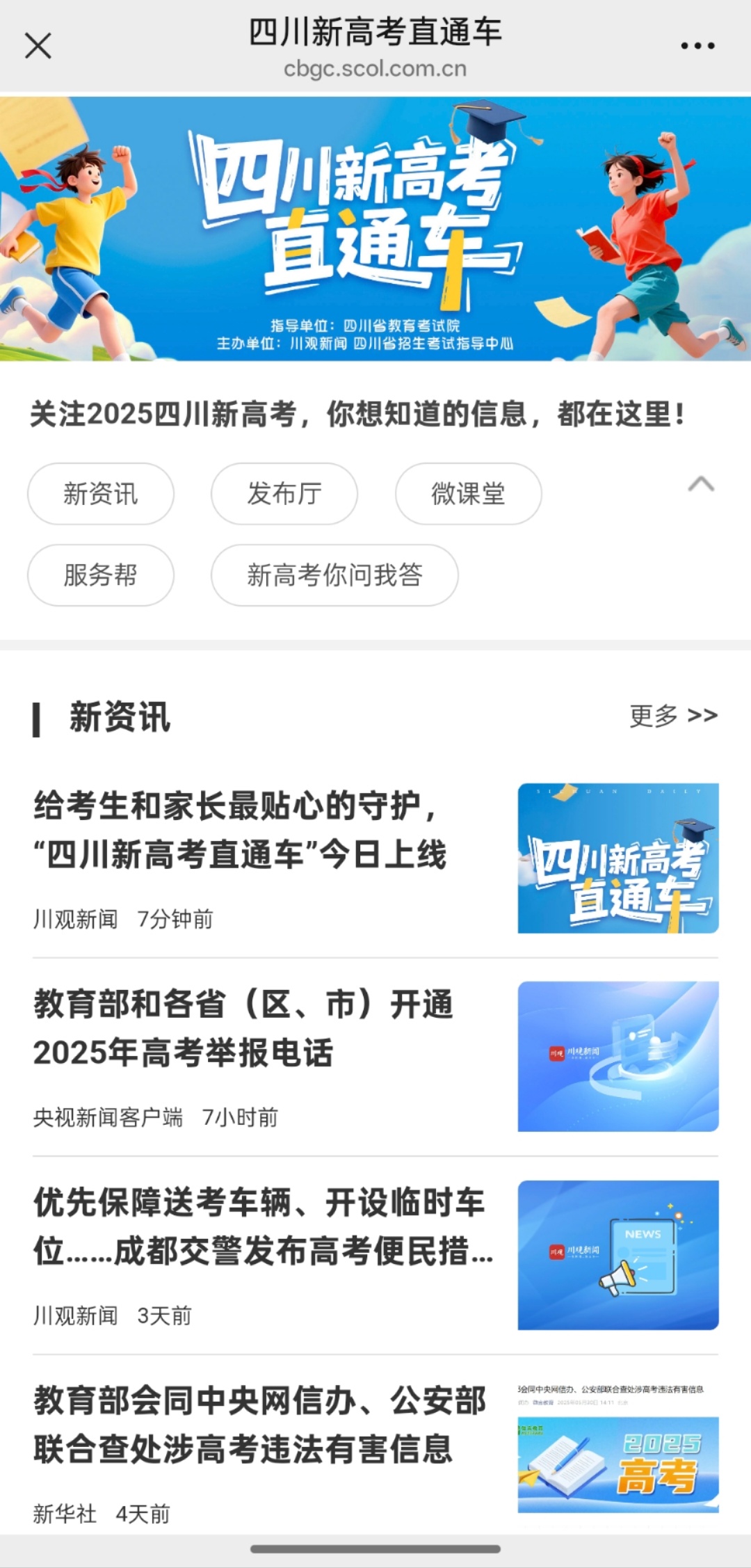Read the 2025年高考举报电话 article
The height and width of the screenshot is (1568, 751).
pos(243,1028)
